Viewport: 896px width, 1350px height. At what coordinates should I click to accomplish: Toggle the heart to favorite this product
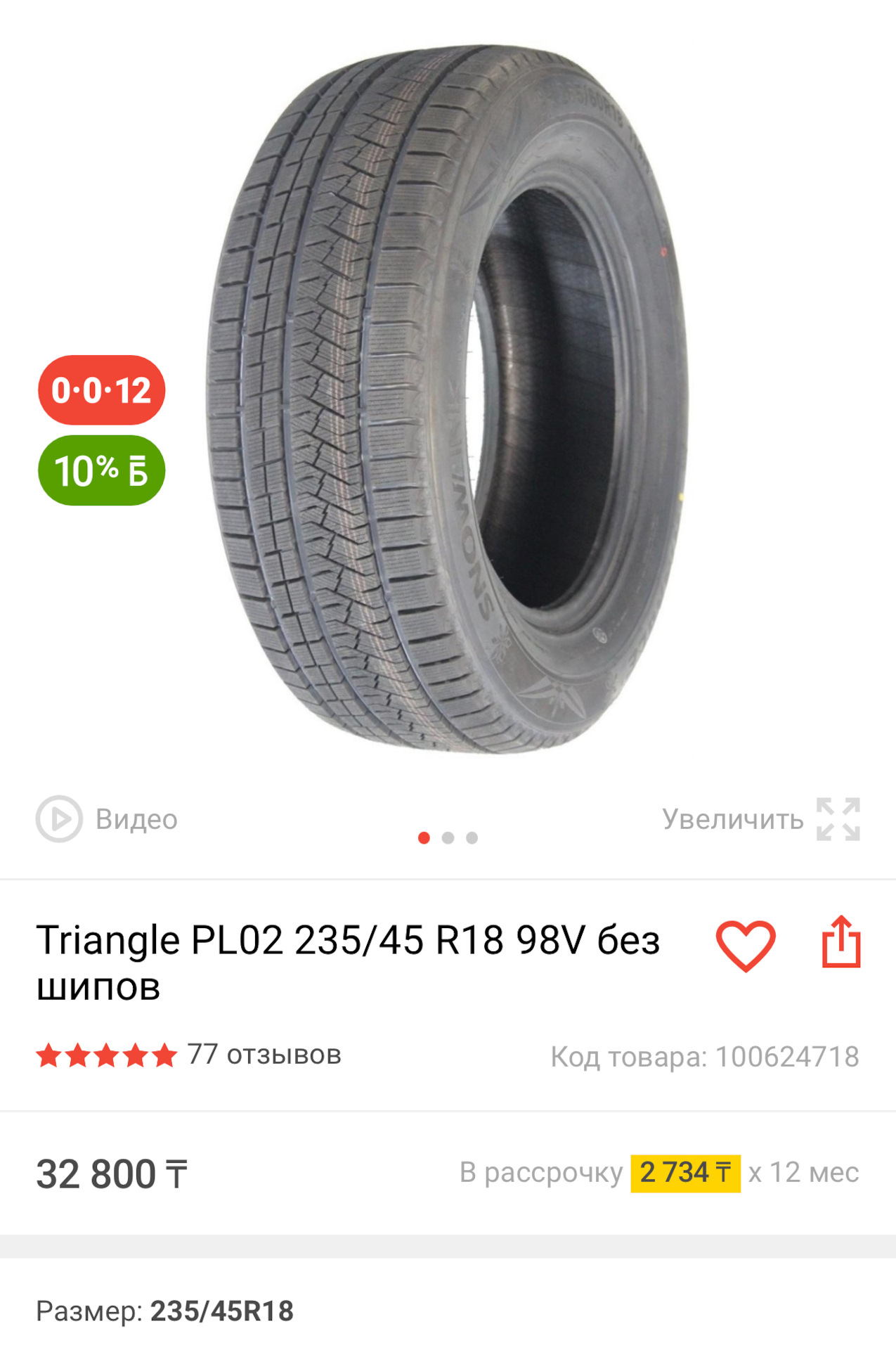(746, 946)
